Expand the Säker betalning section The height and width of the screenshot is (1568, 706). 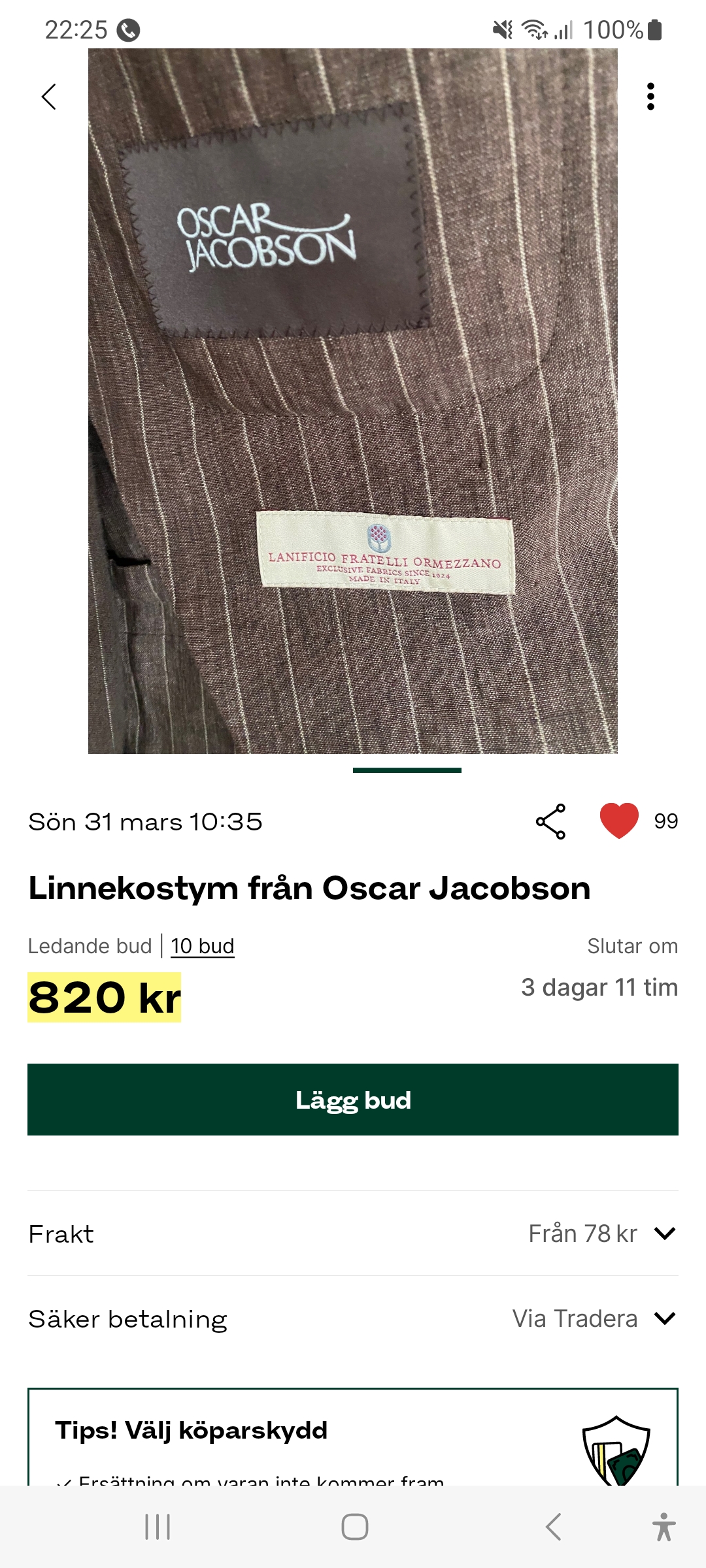(664, 1318)
